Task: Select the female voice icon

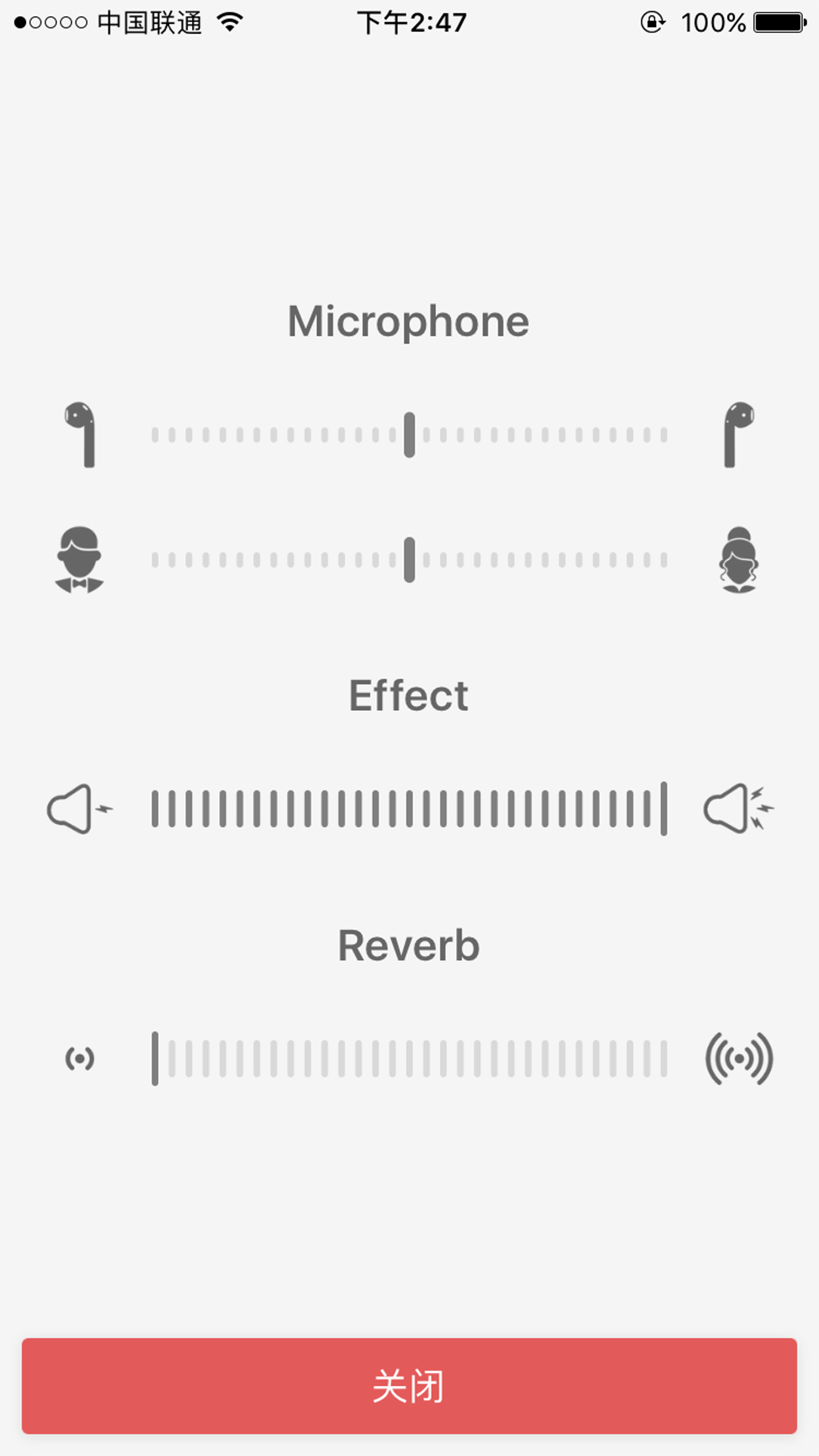Action: click(x=739, y=560)
